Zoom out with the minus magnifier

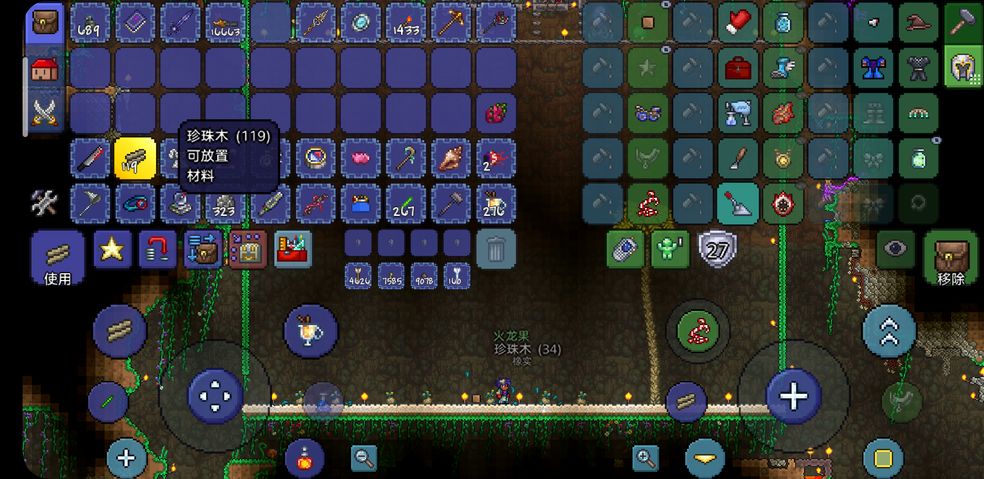(364, 458)
